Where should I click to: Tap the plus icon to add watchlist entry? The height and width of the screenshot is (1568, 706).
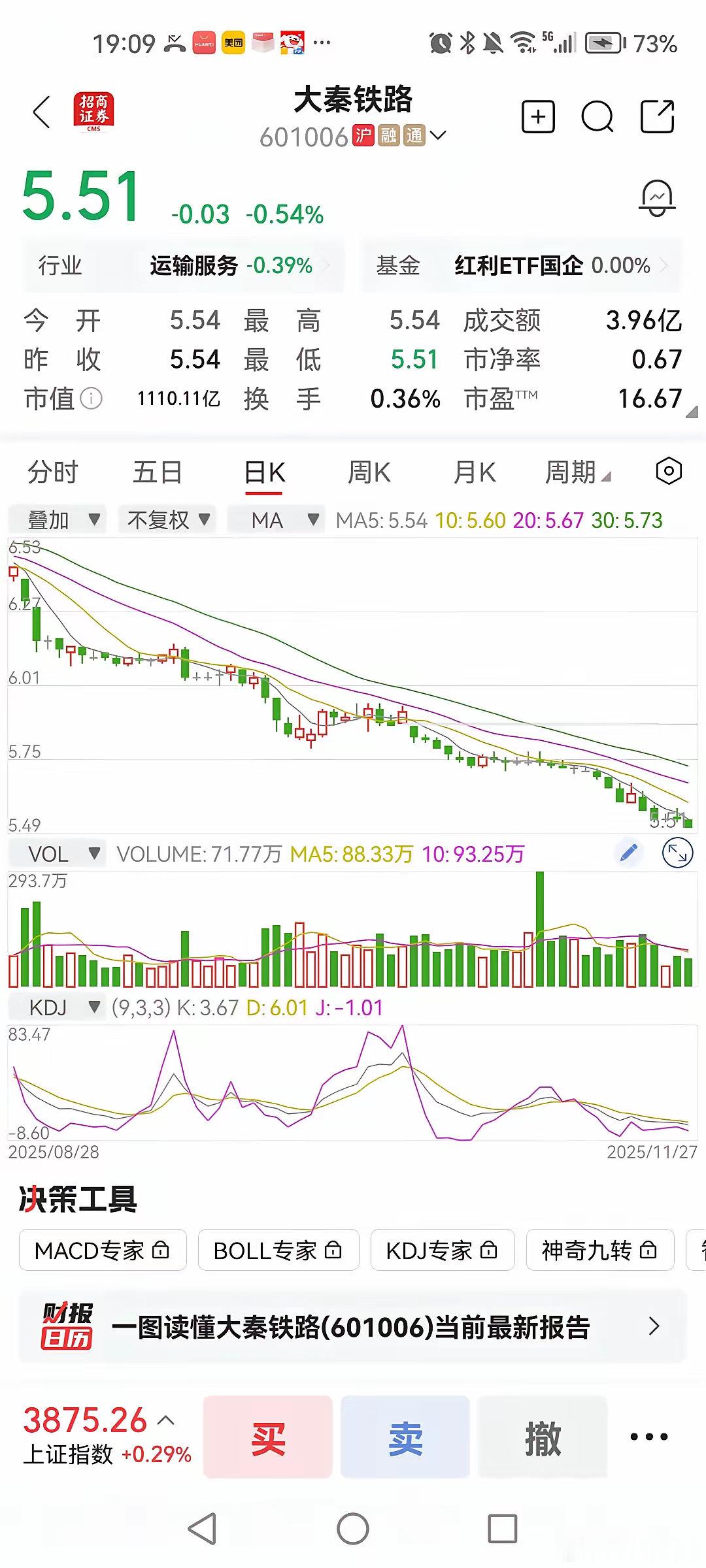pyautogui.click(x=537, y=115)
